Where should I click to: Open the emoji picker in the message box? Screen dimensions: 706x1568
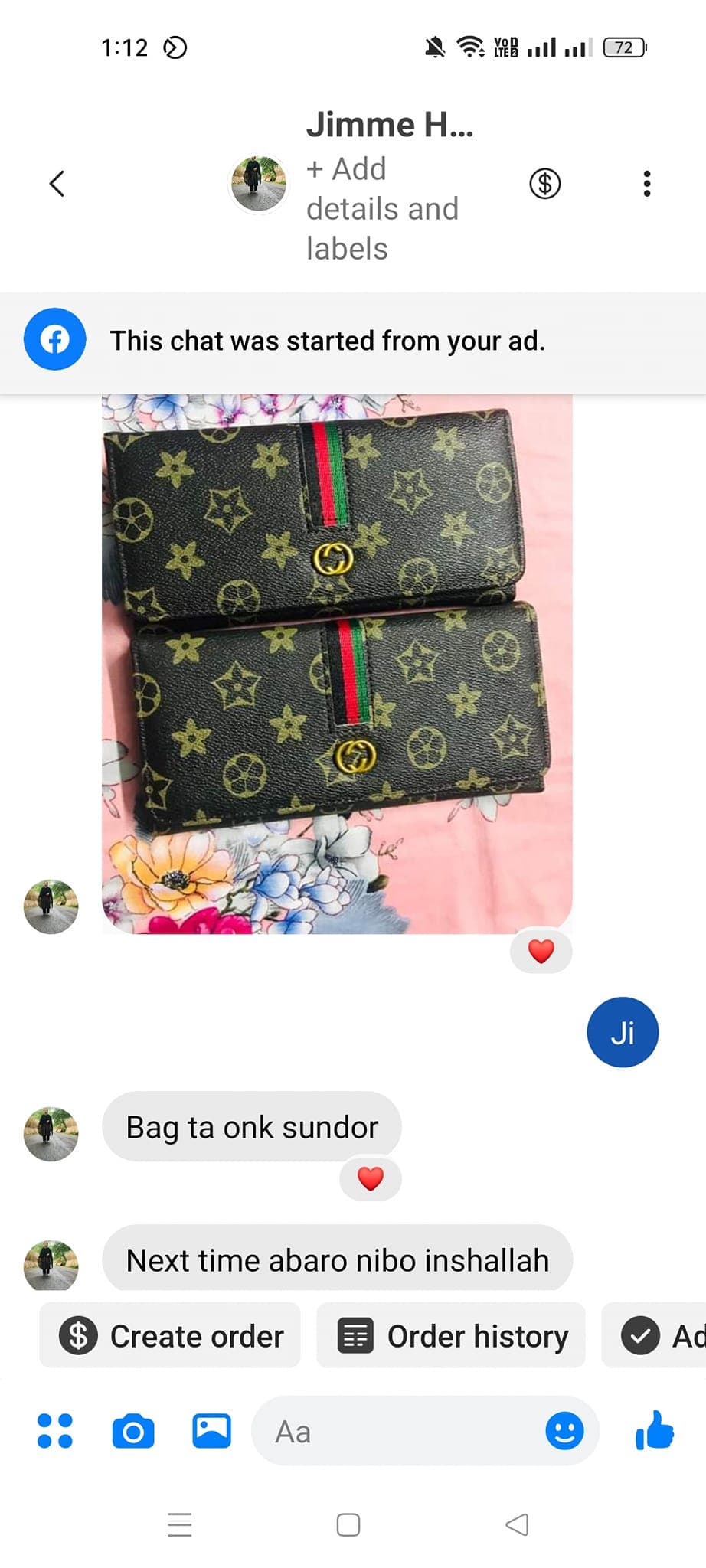click(x=564, y=1430)
